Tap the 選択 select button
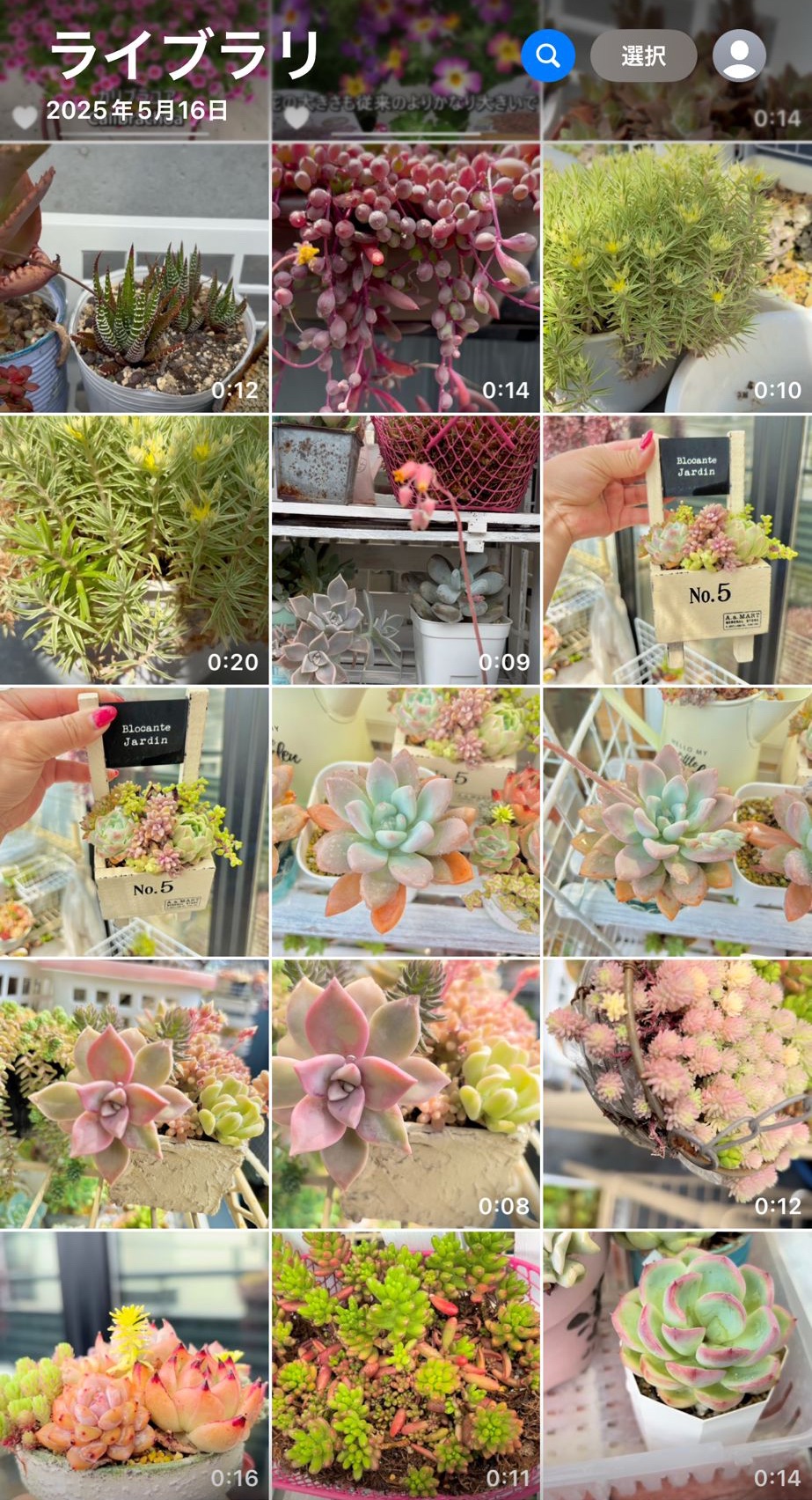Image resolution: width=812 pixels, height=1500 pixels. [x=643, y=56]
